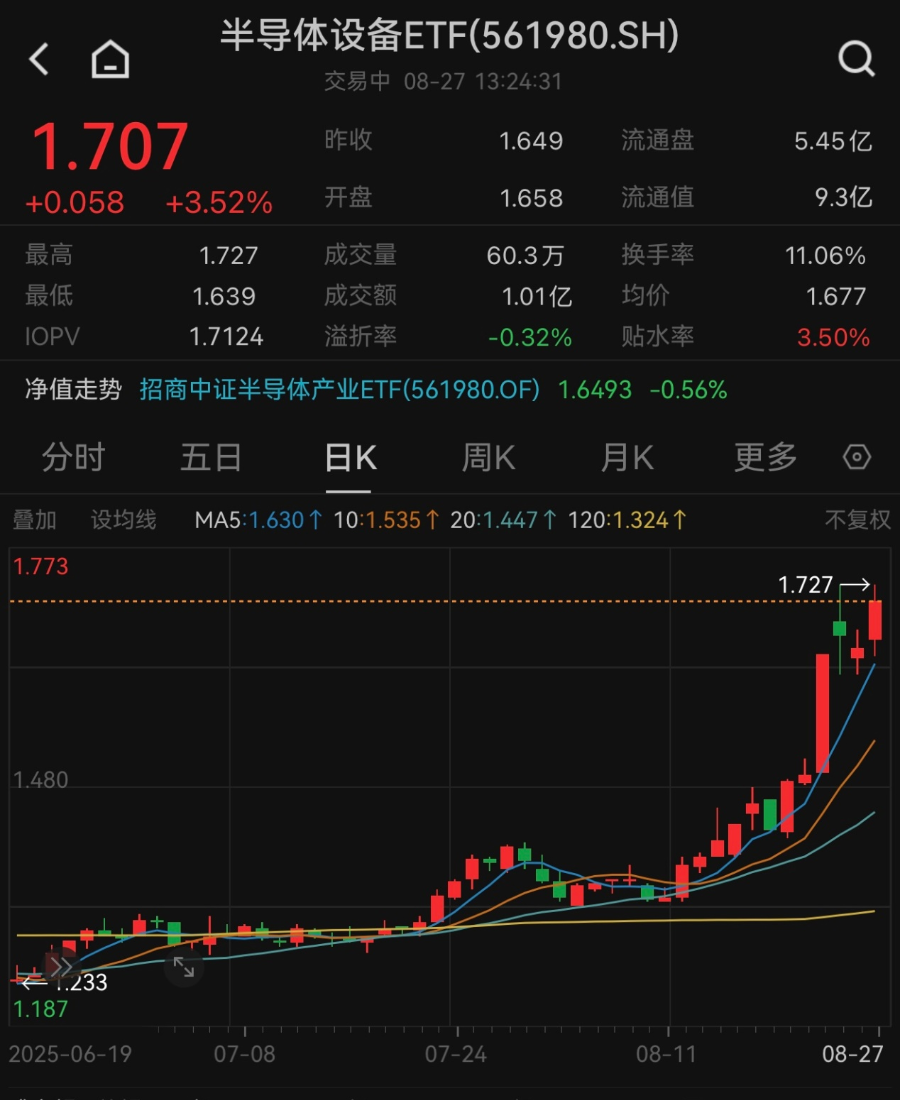
Task: Switch to the 月K chart tab
Action: (626, 458)
